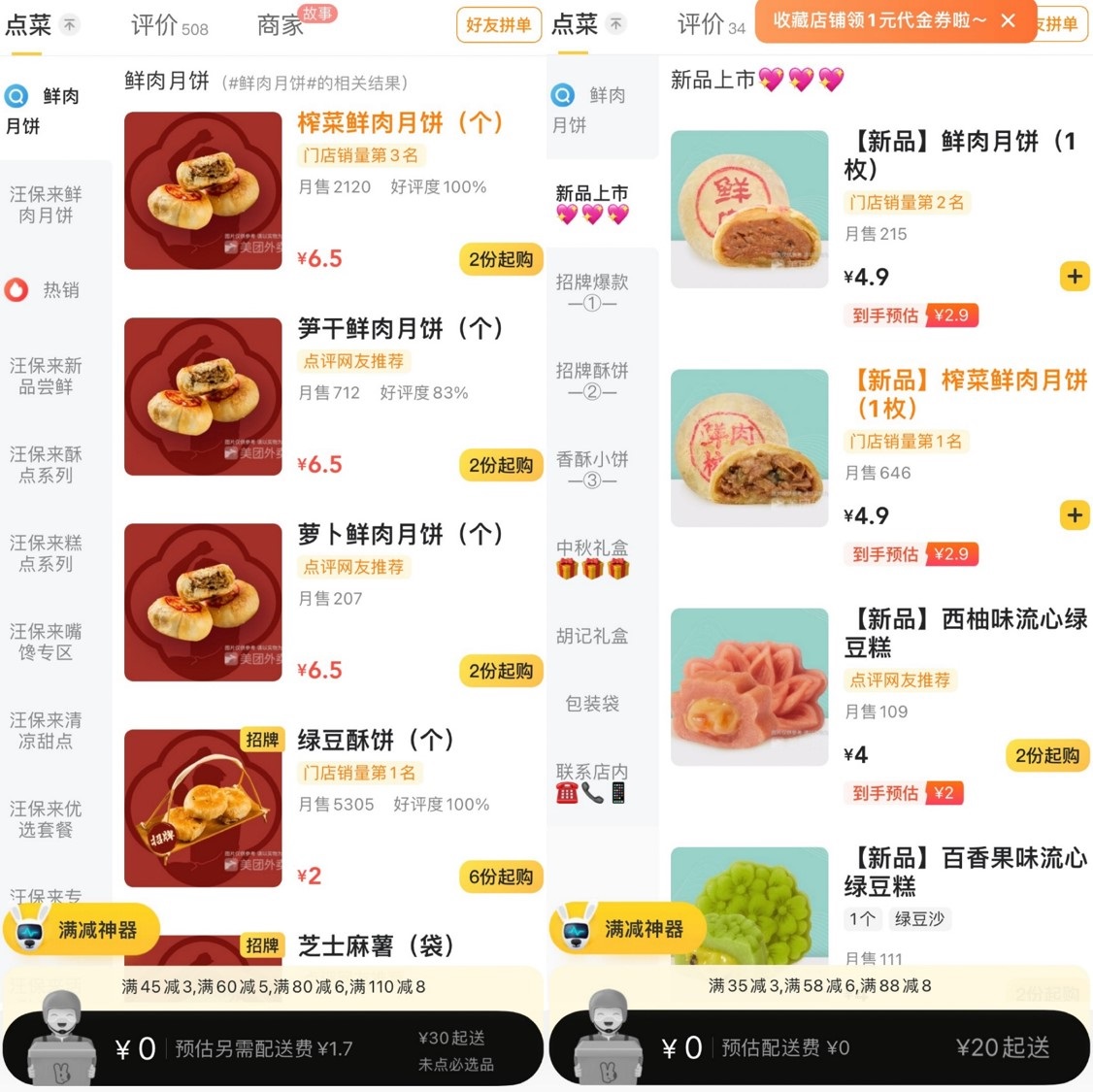Select the 中秋礼盒 category
The height and width of the screenshot is (1092, 1093).
coord(592,558)
